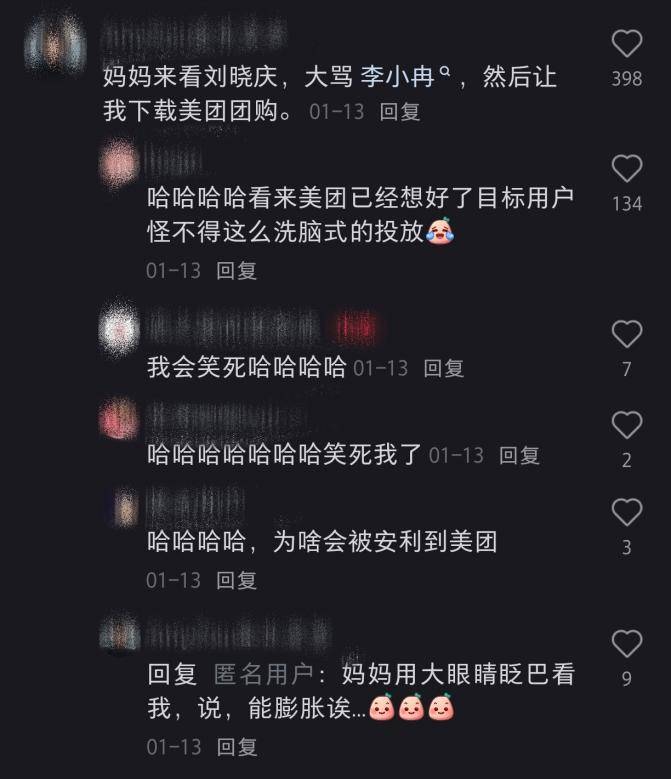Reply to the 笑死我了 comment
Viewport: 671px width, 779px height.
[x=519, y=456]
